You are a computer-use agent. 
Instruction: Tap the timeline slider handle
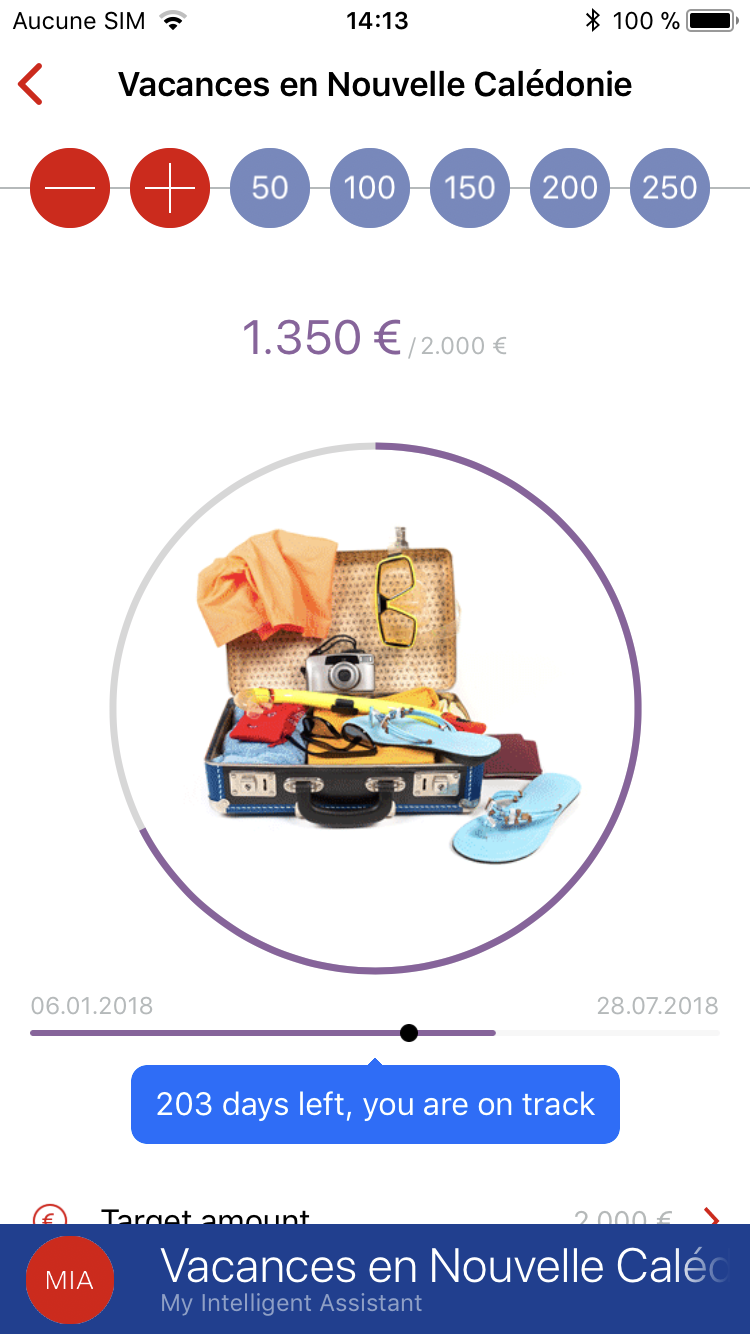[x=408, y=1033]
